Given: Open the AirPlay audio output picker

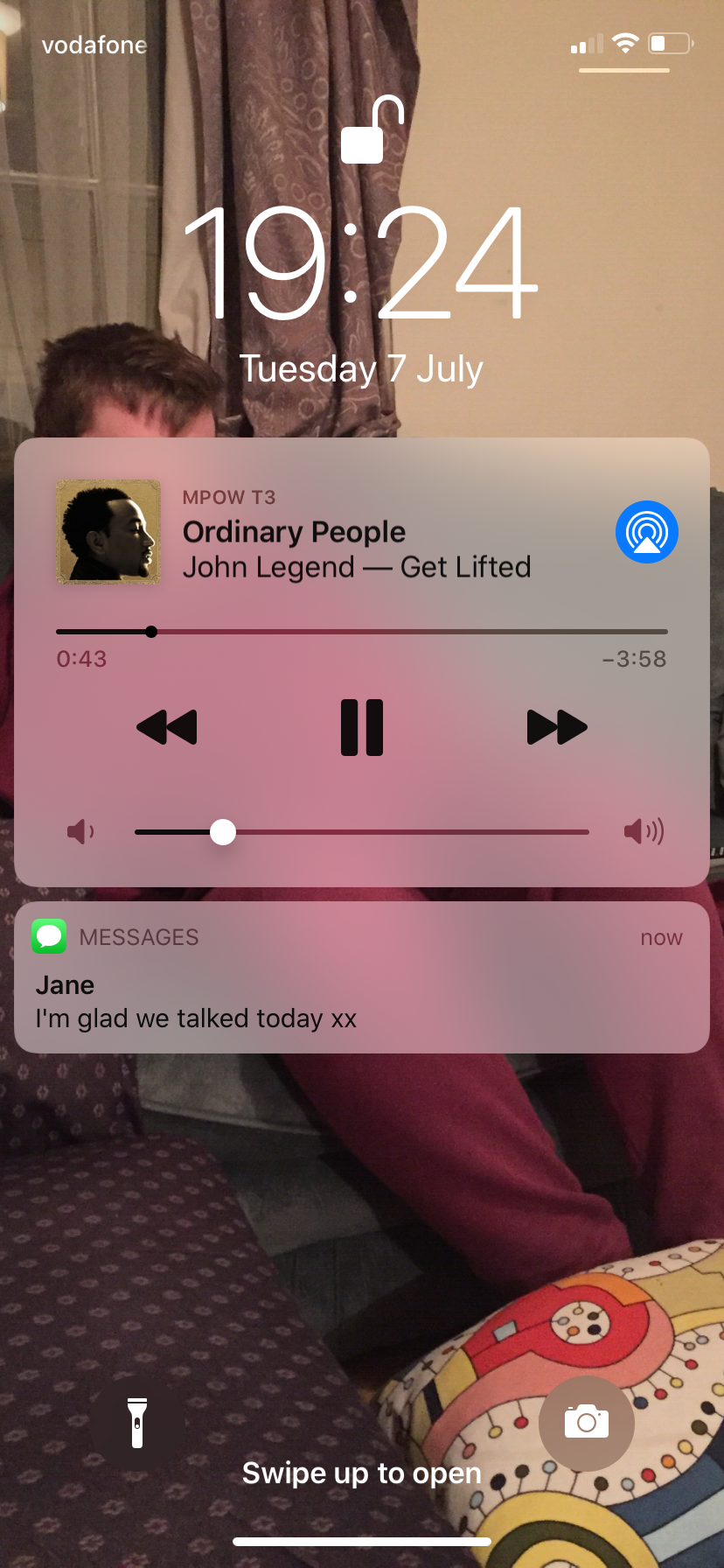Looking at the screenshot, I should [647, 532].
